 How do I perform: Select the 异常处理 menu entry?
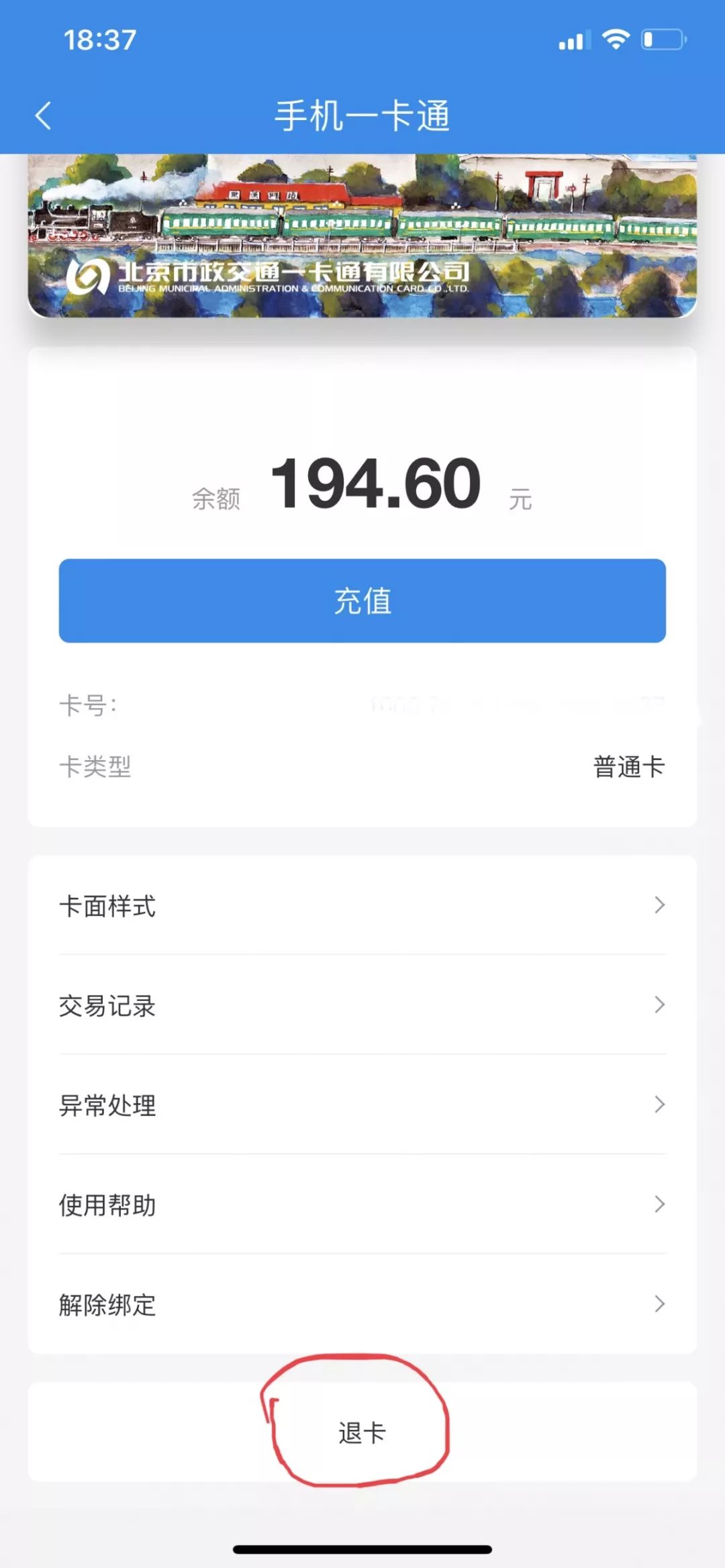pyautogui.click(x=107, y=1106)
